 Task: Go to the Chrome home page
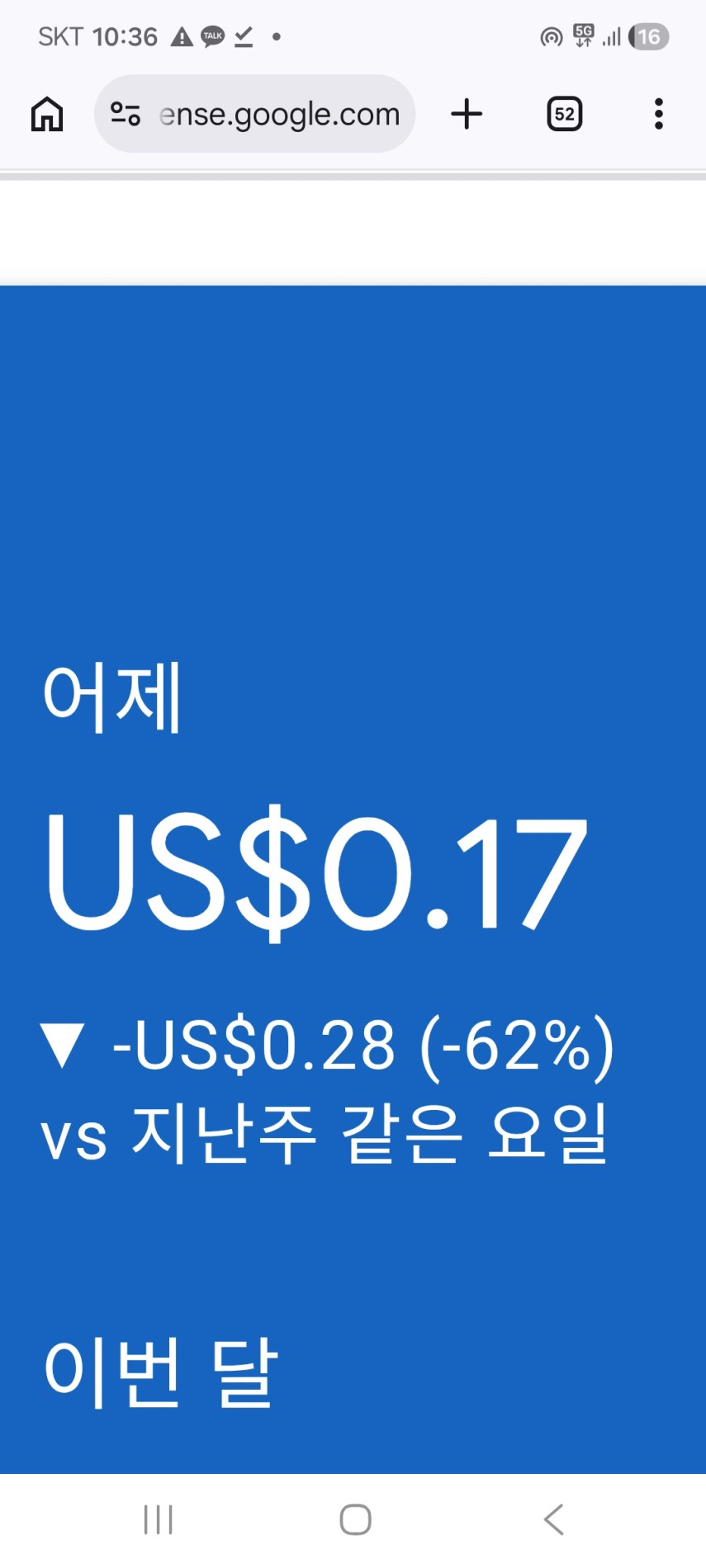(x=47, y=114)
